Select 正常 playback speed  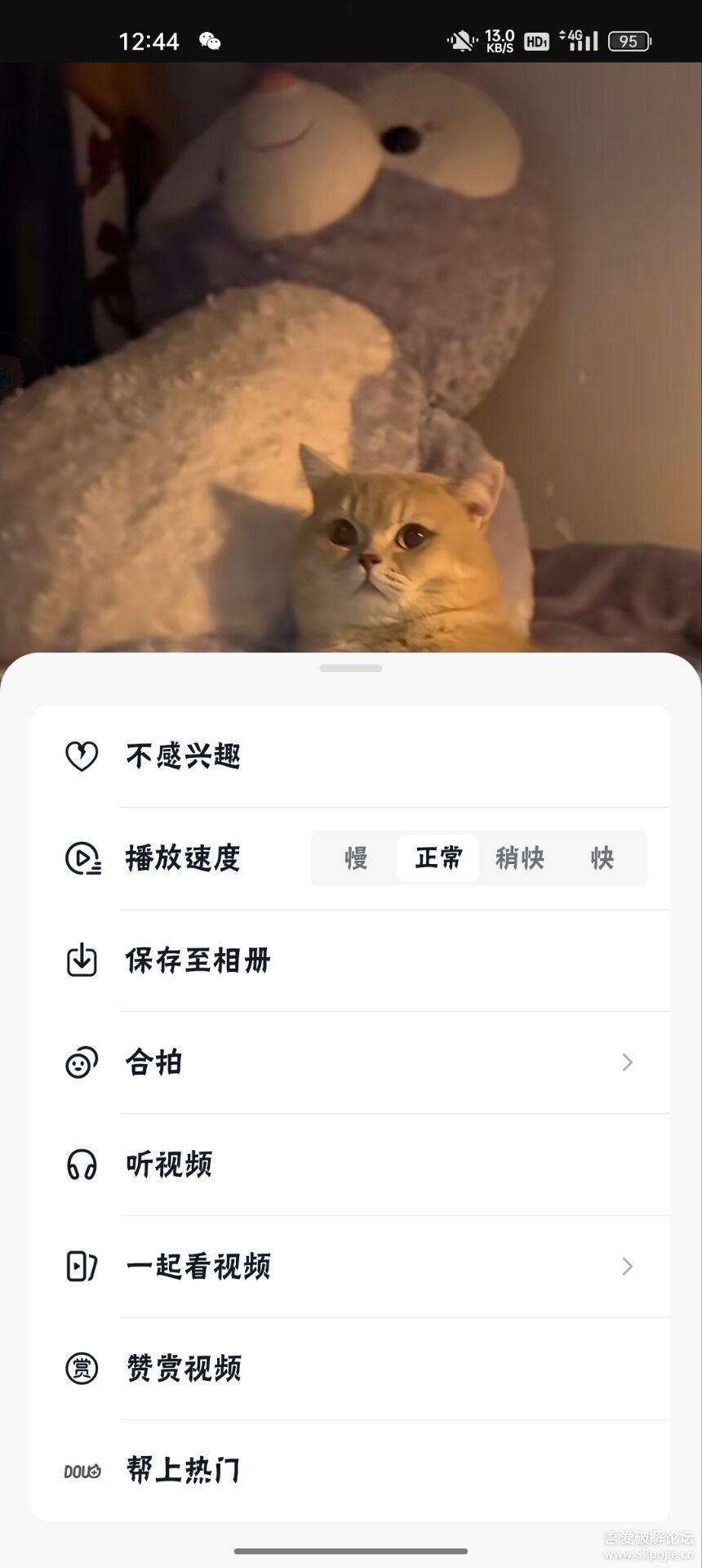pos(438,858)
